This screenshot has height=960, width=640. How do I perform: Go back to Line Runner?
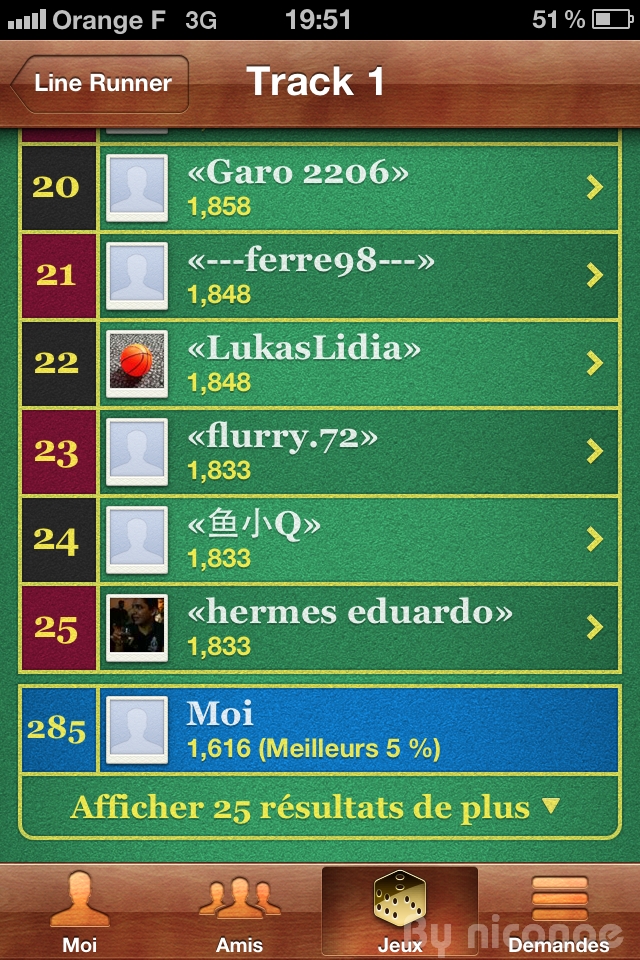[100, 84]
